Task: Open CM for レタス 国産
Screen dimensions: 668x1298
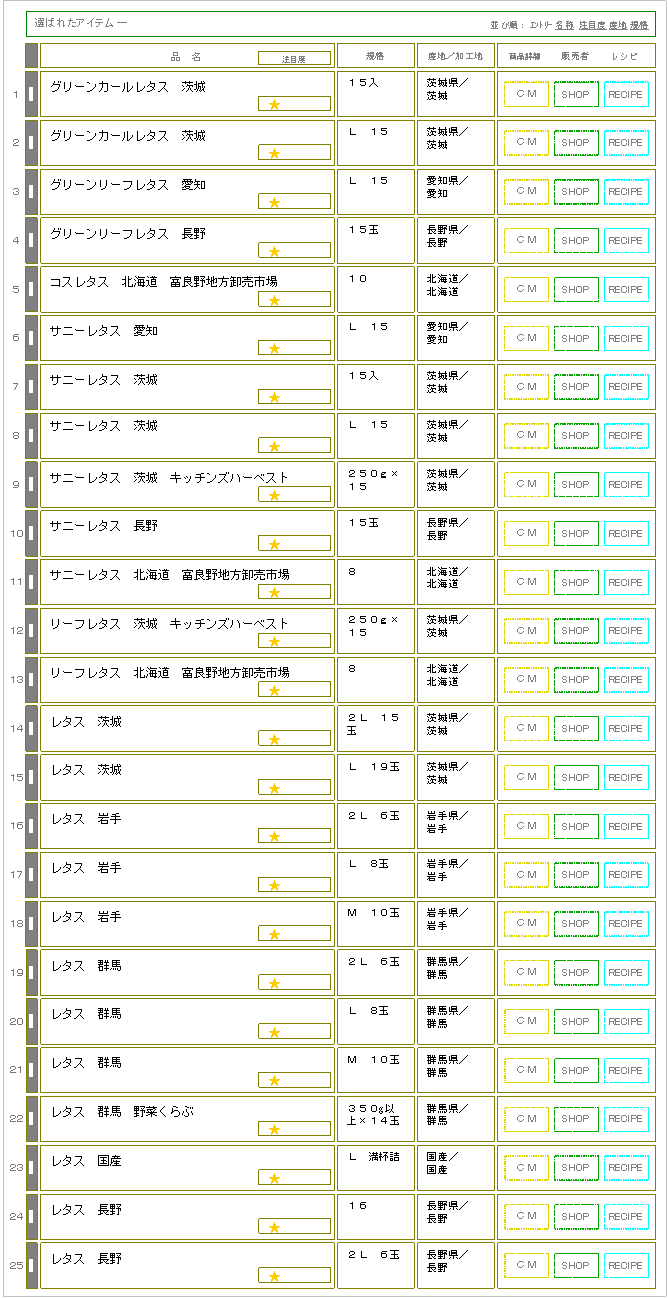Action: pos(526,1167)
